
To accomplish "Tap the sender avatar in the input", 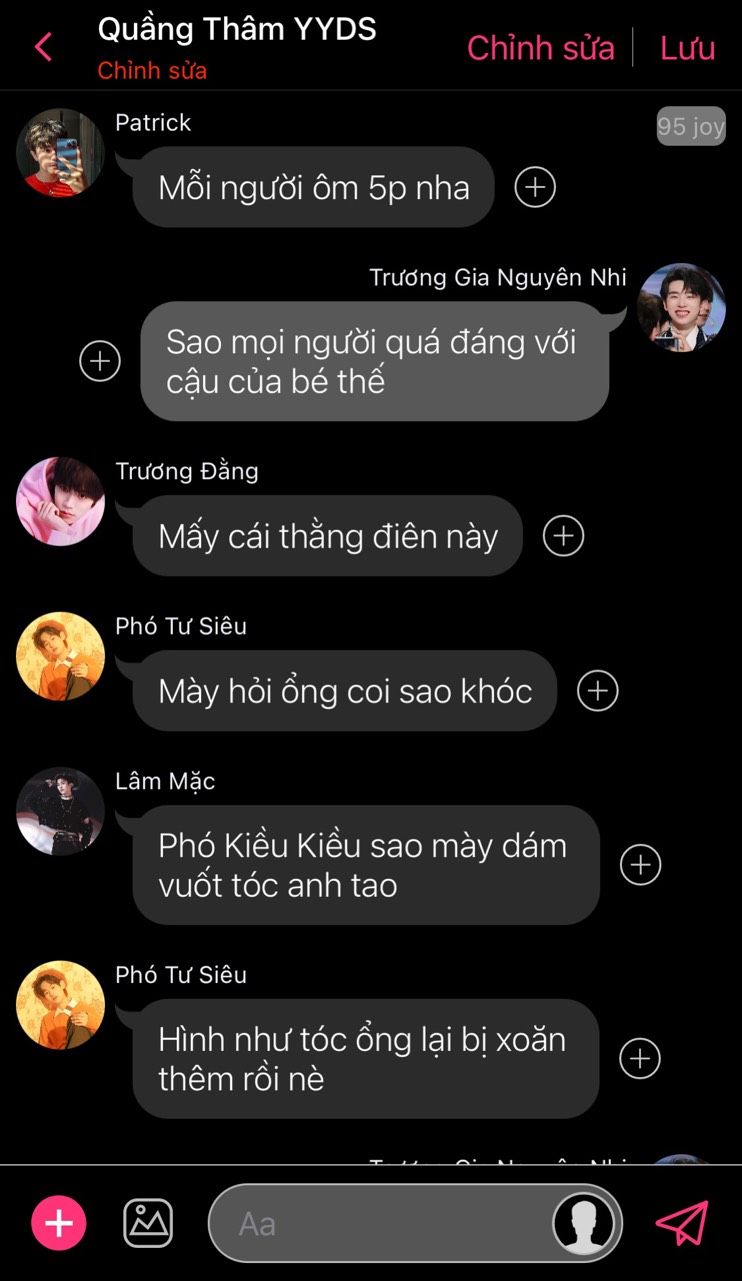I will point(584,1224).
